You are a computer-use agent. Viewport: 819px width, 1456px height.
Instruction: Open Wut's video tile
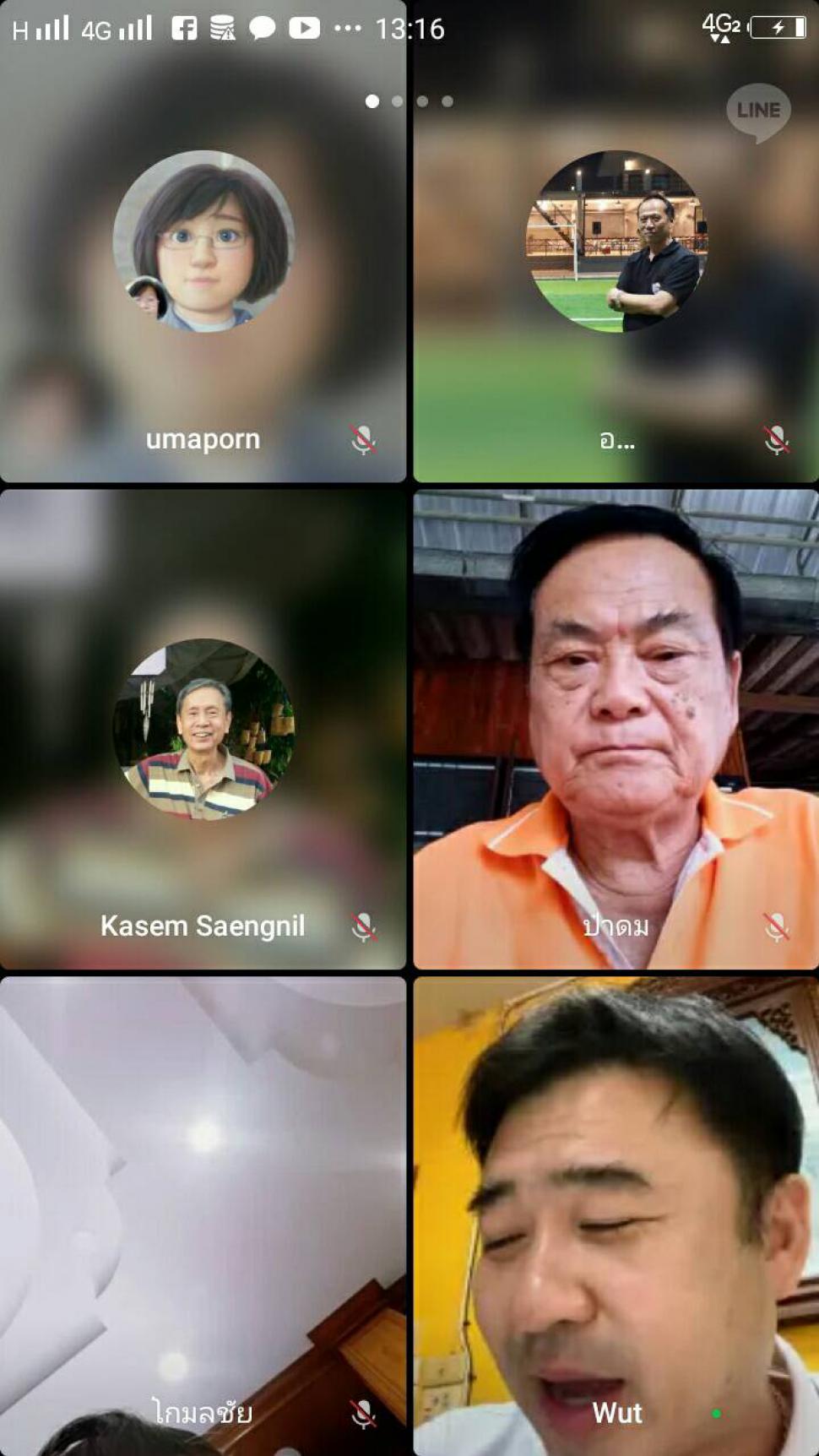pyautogui.click(x=616, y=1216)
